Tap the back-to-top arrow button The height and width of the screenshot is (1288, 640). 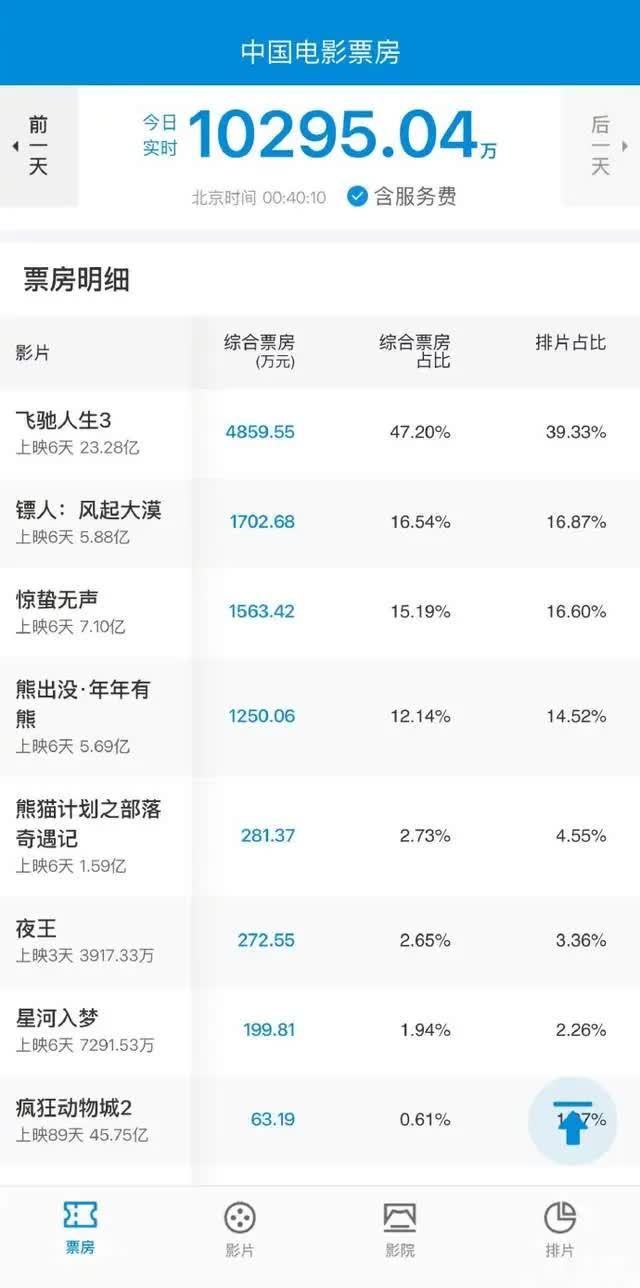572,1121
